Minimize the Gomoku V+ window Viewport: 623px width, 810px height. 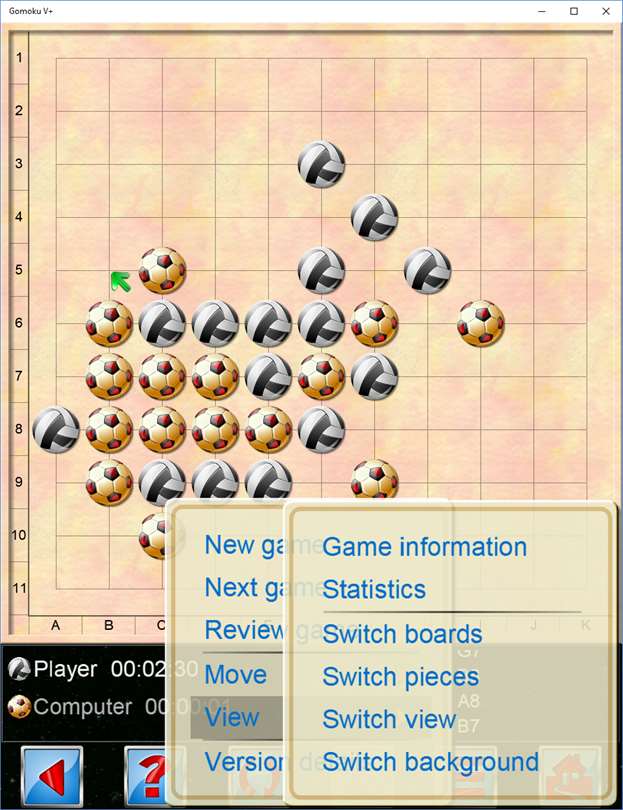pyautogui.click(x=542, y=11)
